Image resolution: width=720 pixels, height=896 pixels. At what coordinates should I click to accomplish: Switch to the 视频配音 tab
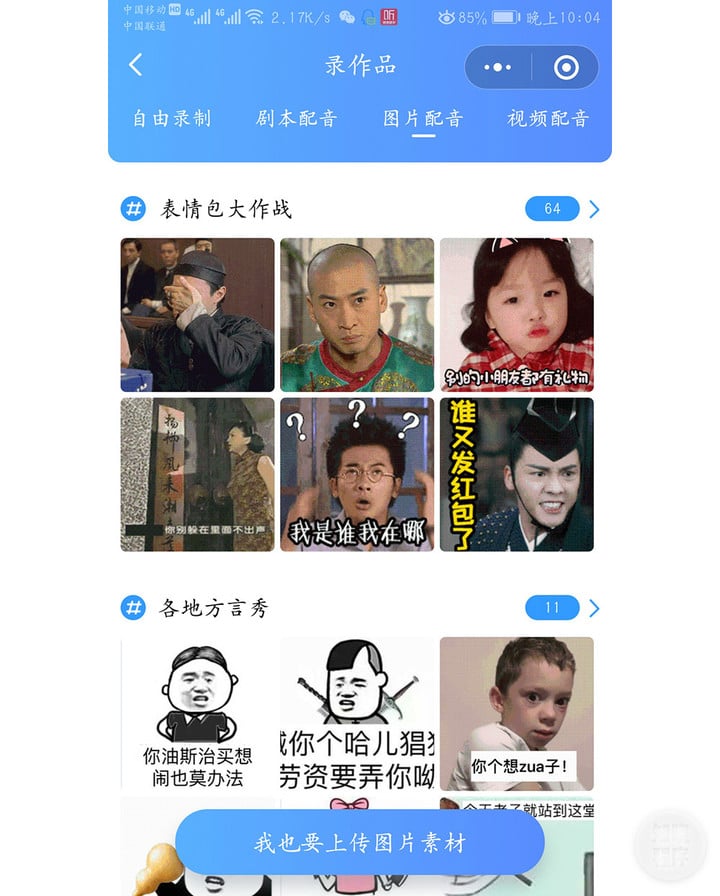tap(548, 118)
